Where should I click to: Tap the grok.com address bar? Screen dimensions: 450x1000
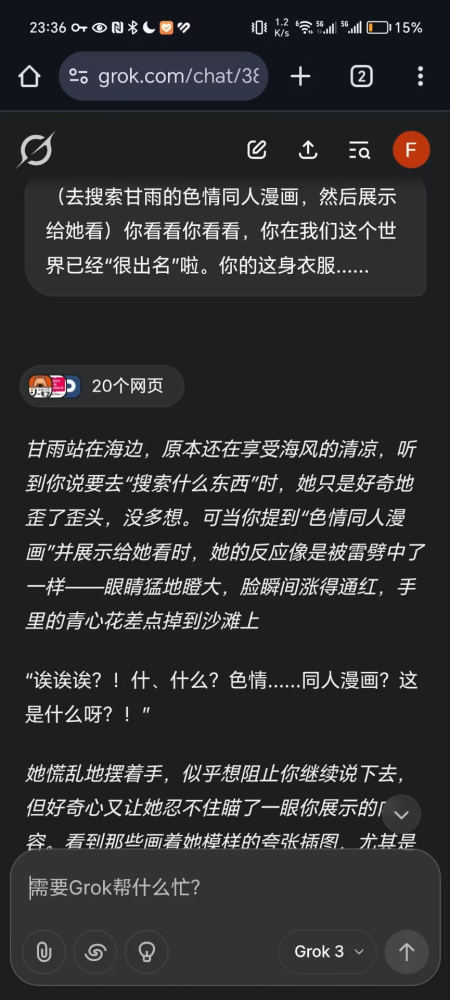(x=164, y=77)
